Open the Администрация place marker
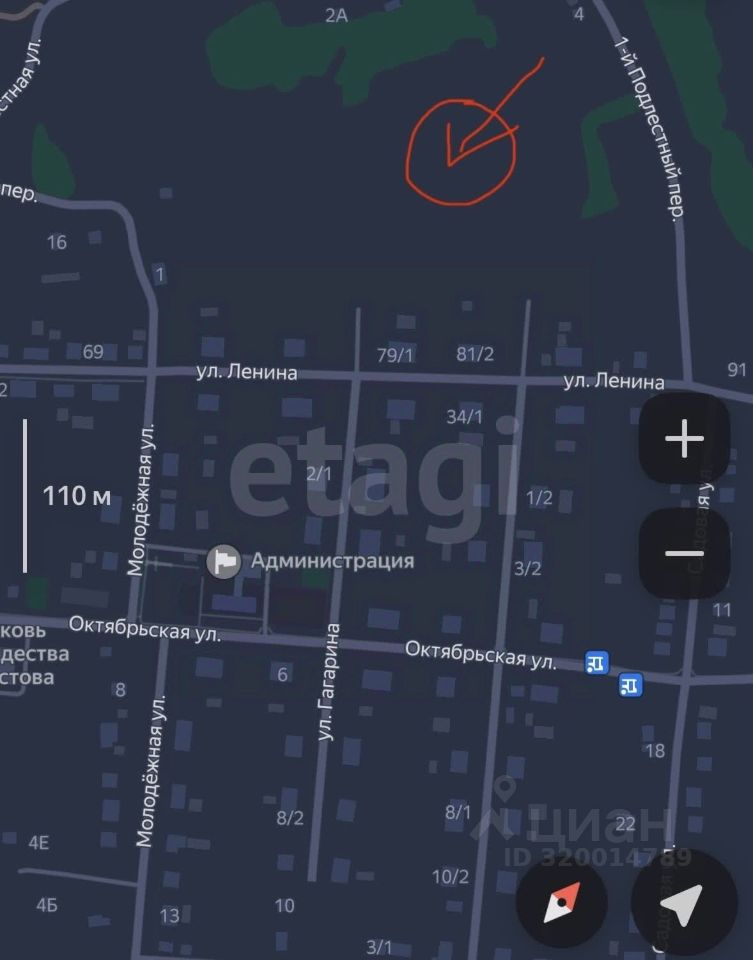This screenshot has width=753, height=960. [x=224, y=561]
